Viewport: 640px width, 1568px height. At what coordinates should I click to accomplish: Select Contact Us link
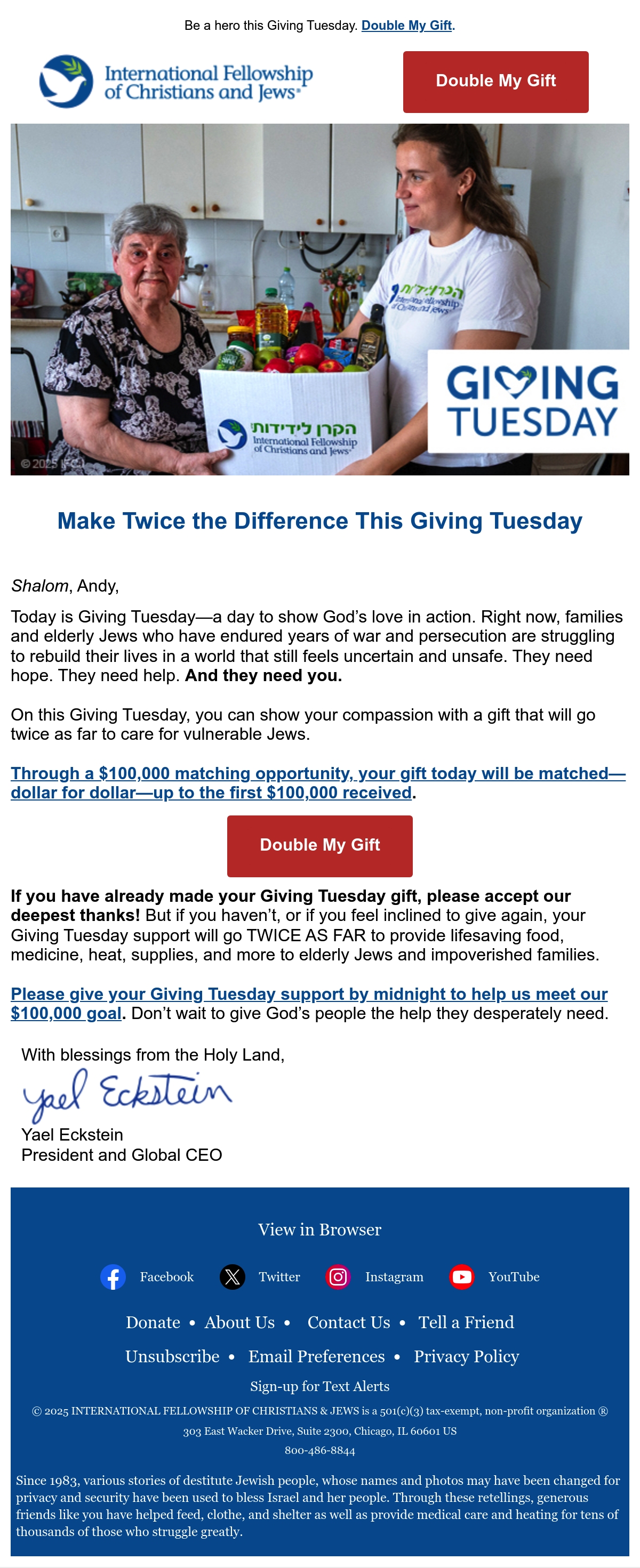(x=348, y=1322)
